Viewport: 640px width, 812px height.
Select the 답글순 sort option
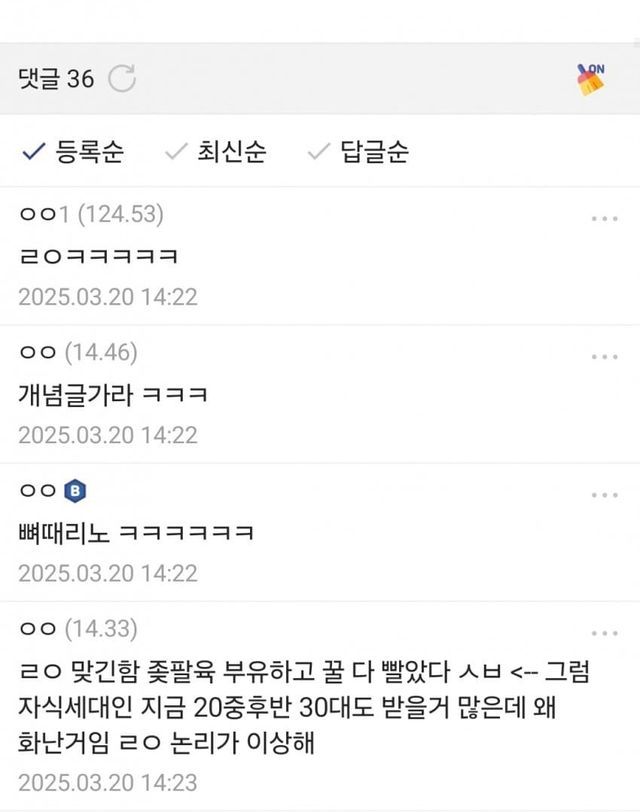359,152
